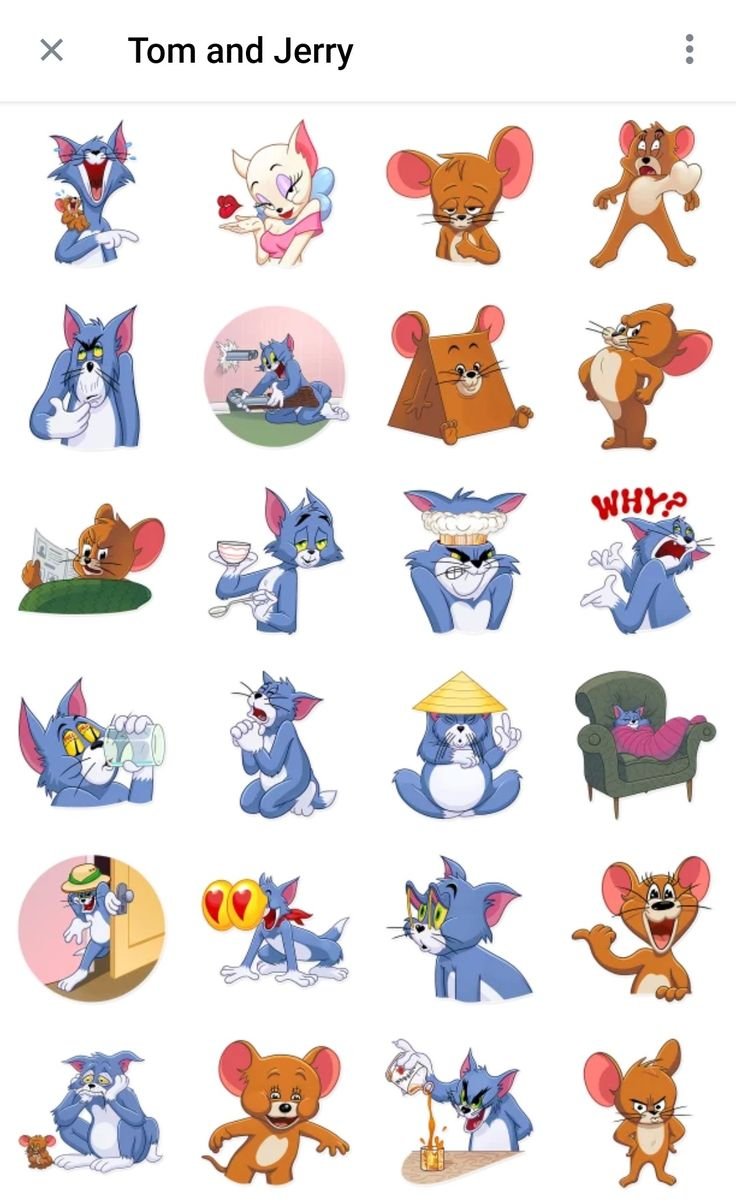Select Tom firing gun in circle sticker

[275, 376]
